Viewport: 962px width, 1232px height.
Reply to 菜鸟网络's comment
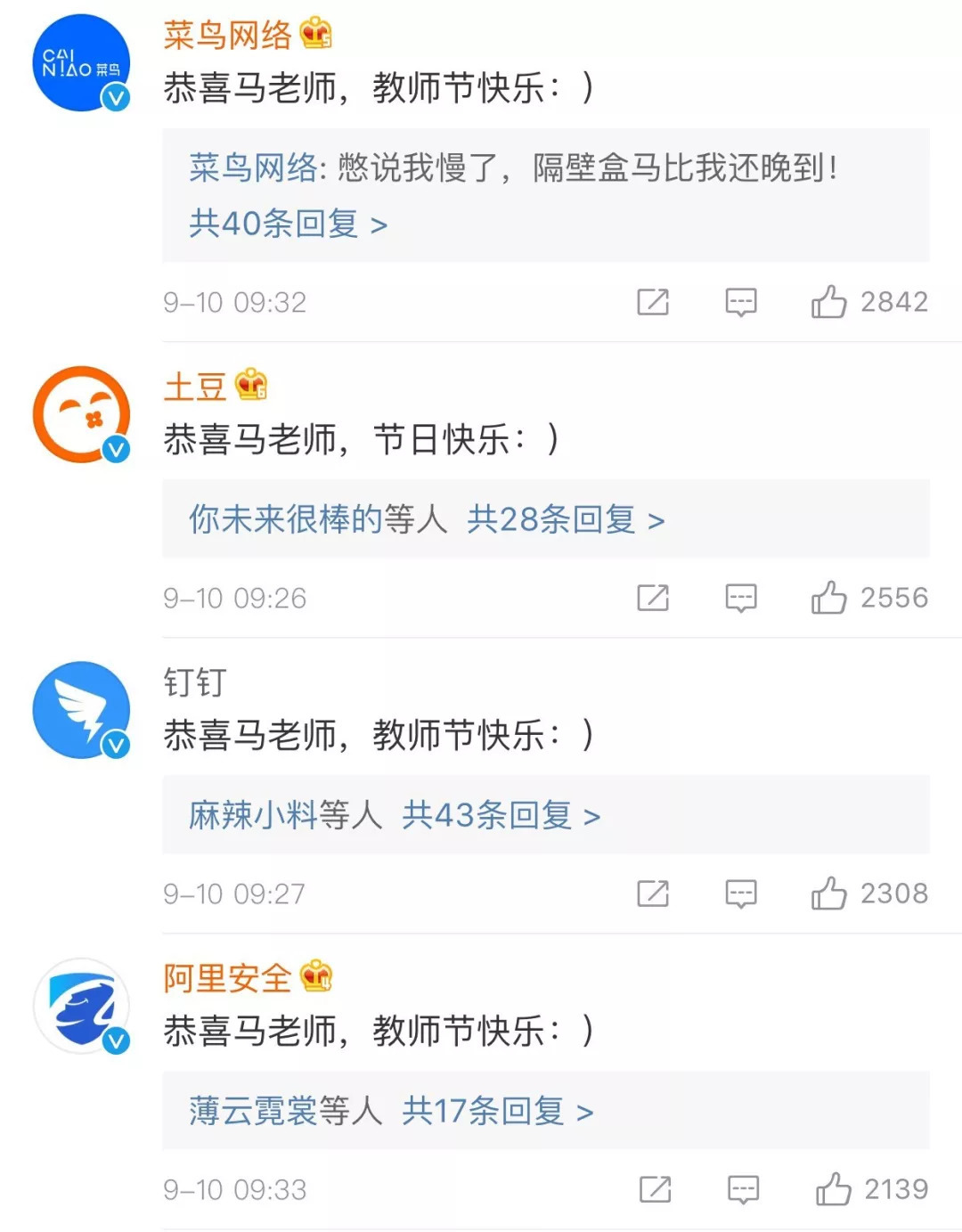point(741,302)
